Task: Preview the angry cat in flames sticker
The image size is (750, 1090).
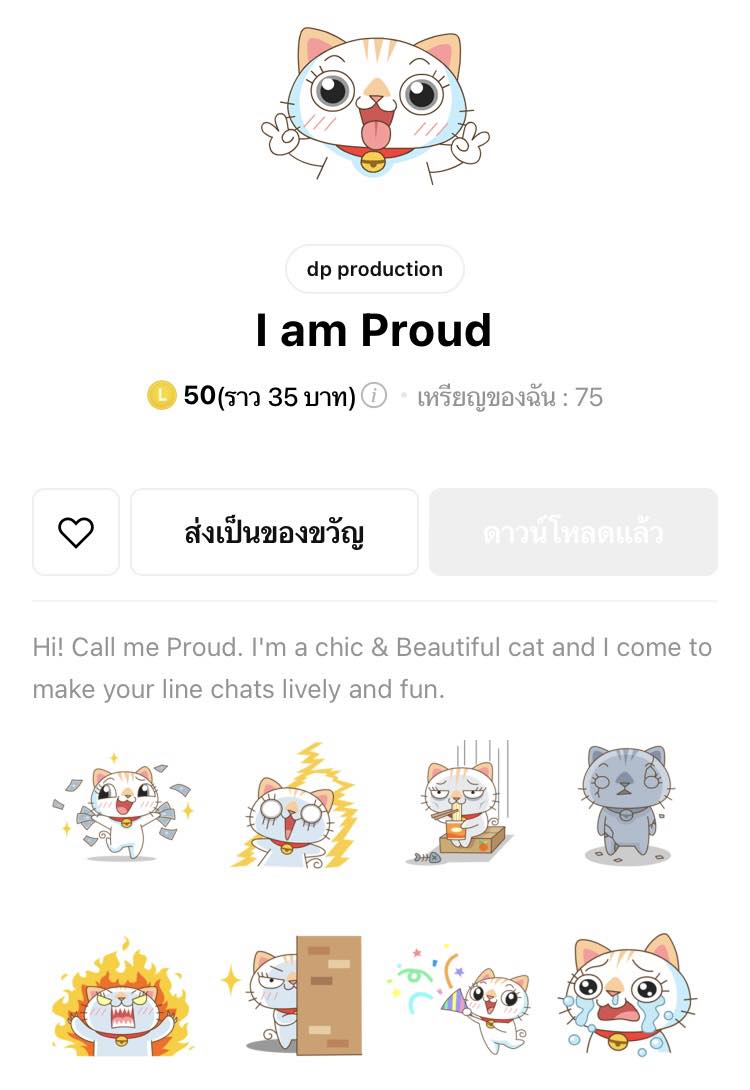Action: click(x=121, y=996)
